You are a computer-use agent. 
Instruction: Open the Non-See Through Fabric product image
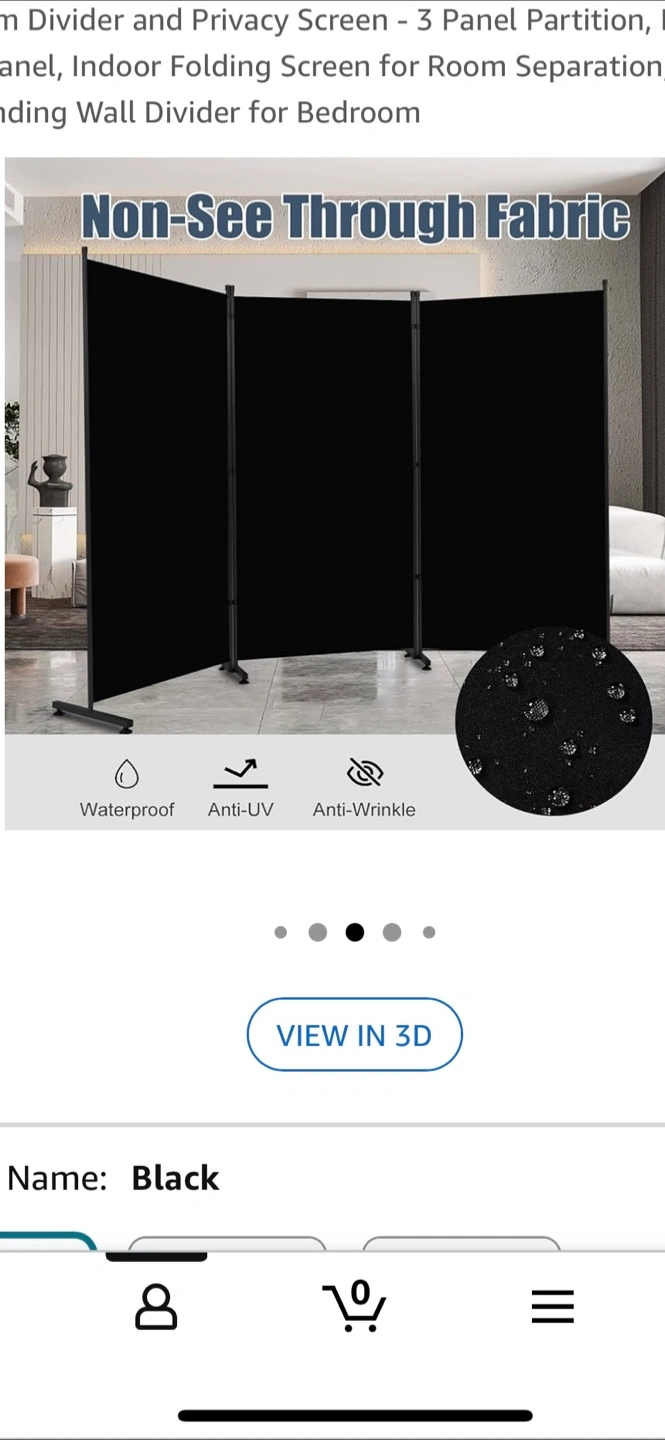click(335, 493)
